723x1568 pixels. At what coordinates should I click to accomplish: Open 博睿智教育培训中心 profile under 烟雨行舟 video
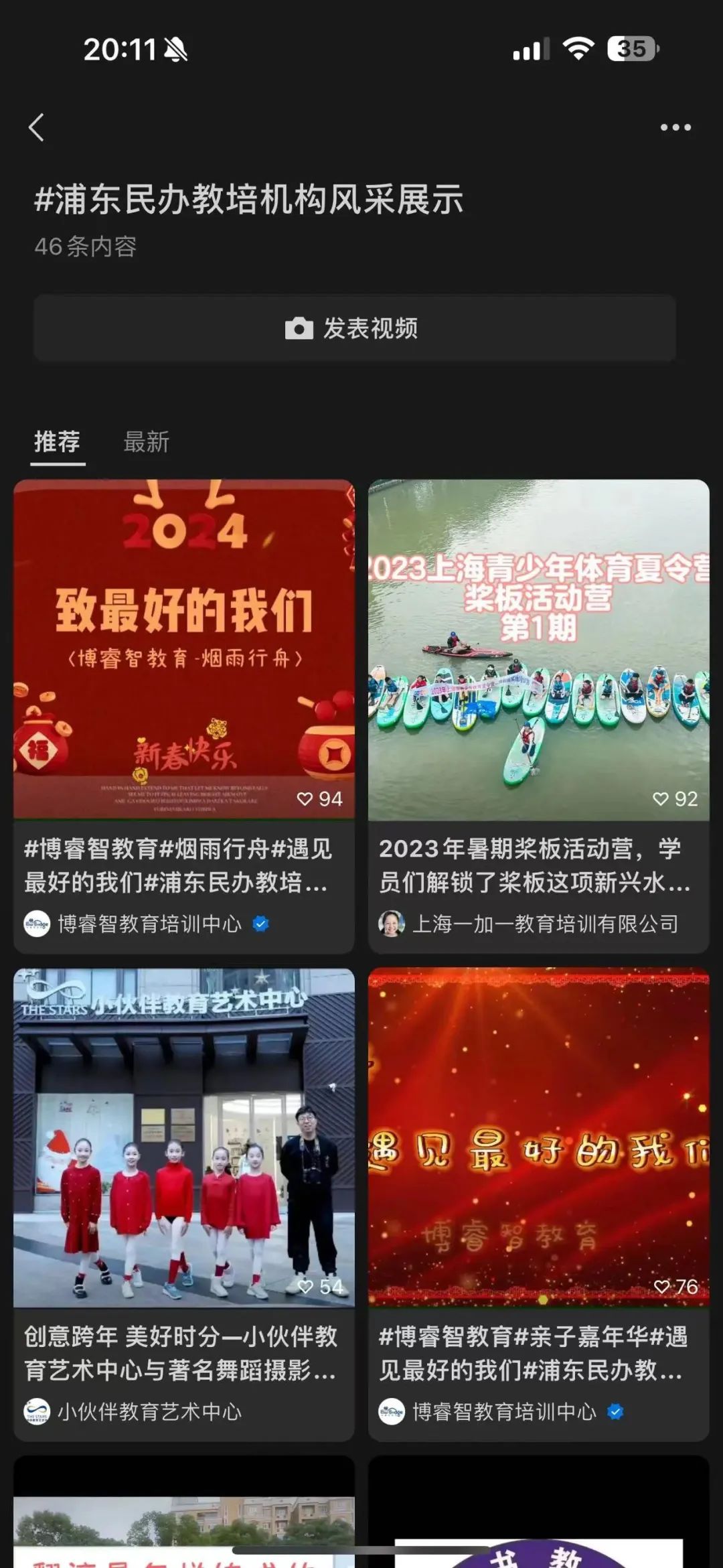point(147,924)
